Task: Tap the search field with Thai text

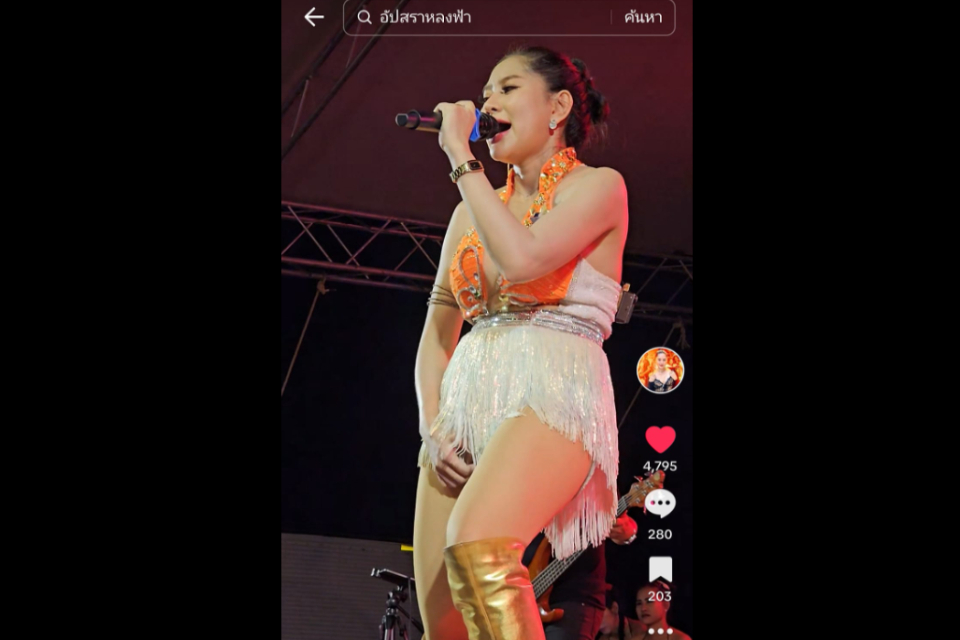Action: tap(480, 17)
